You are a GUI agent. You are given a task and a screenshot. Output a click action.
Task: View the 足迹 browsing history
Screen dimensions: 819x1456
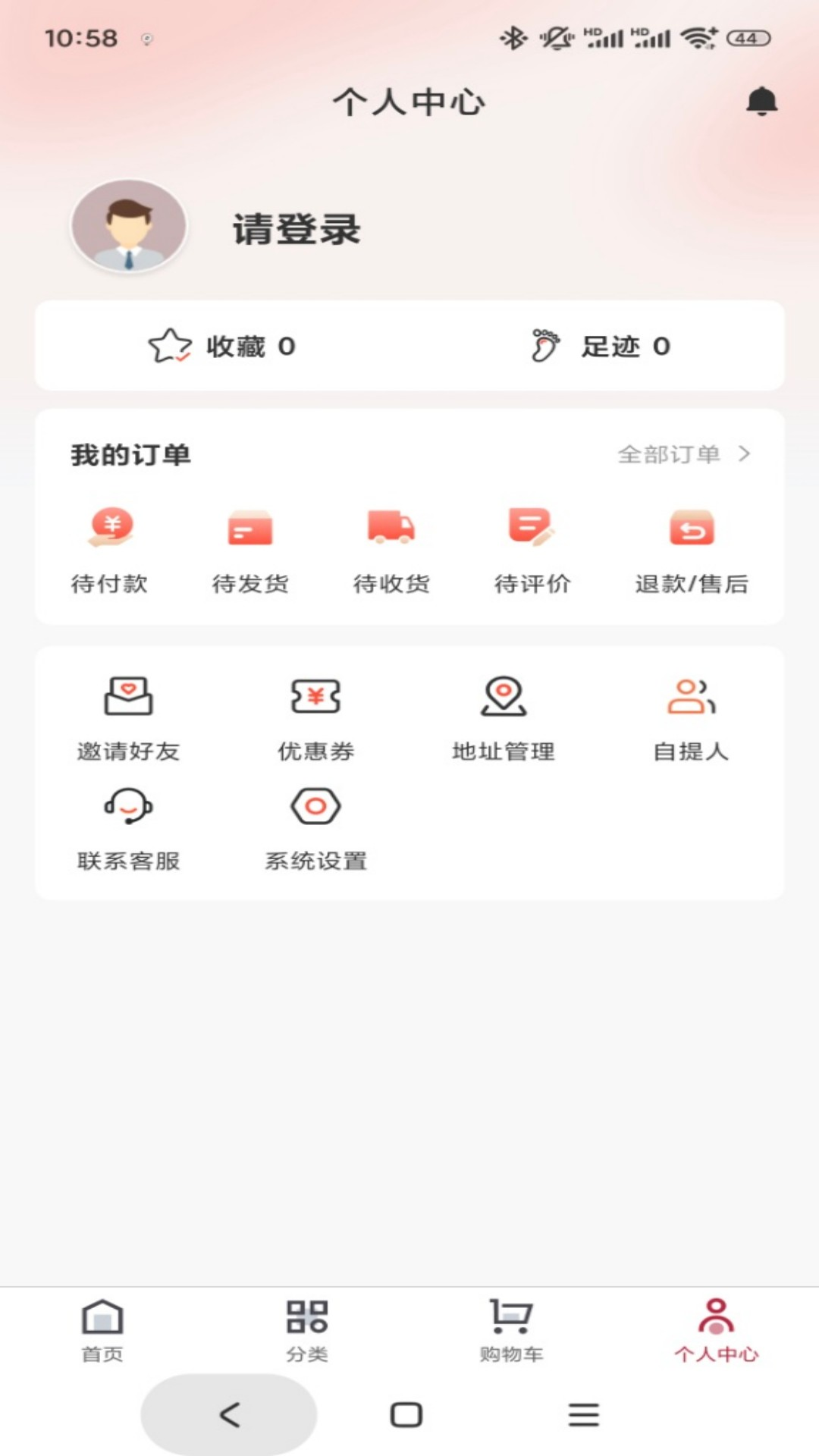[x=599, y=347]
